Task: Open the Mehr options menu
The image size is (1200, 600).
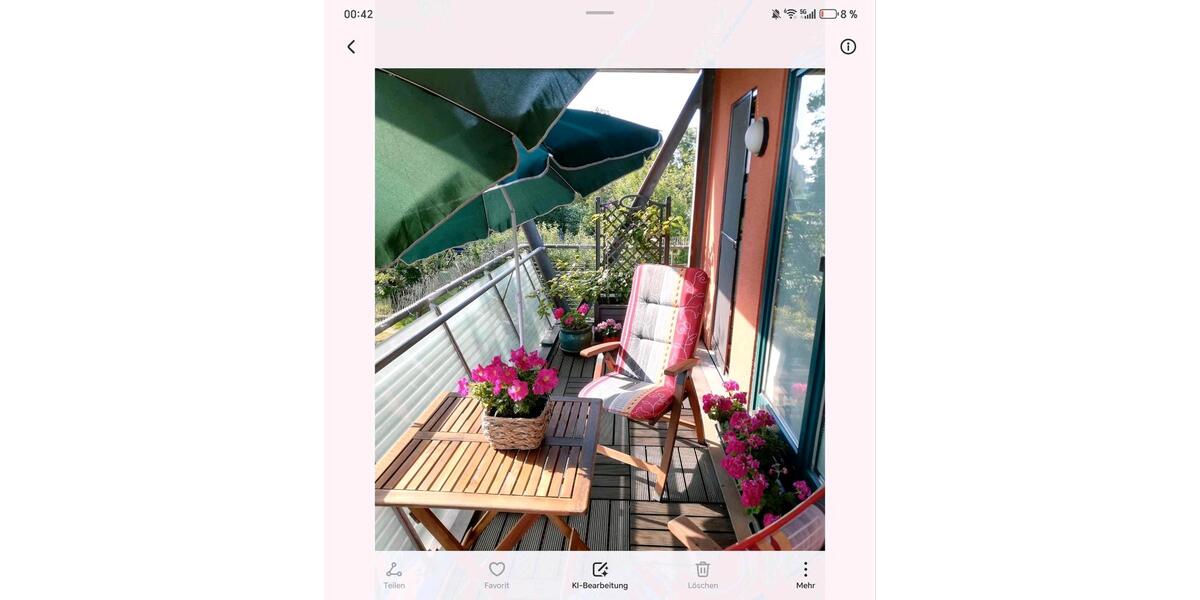Action: tap(805, 574)
